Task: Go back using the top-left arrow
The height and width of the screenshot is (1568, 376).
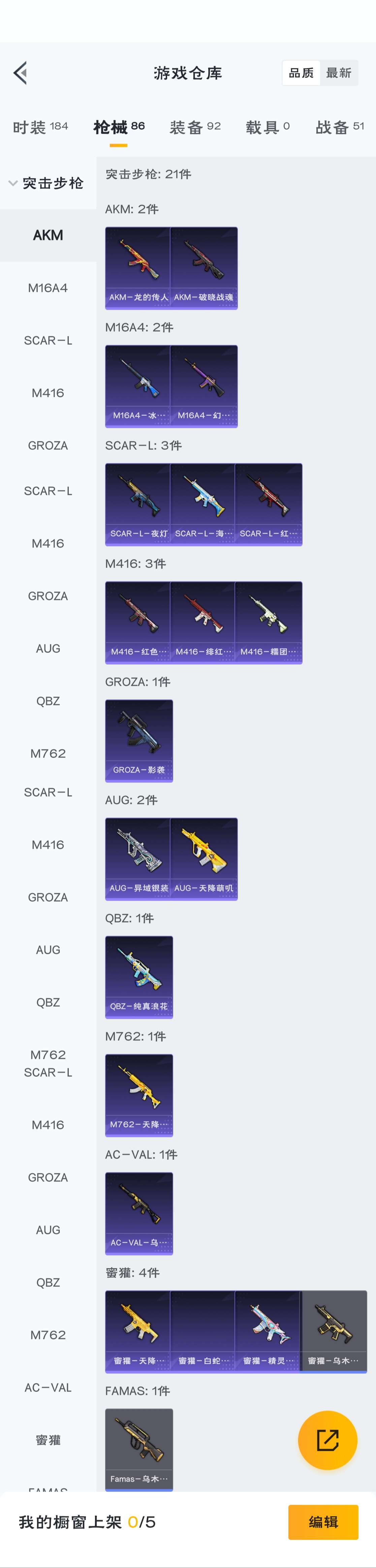Action: tap(20, 73)
